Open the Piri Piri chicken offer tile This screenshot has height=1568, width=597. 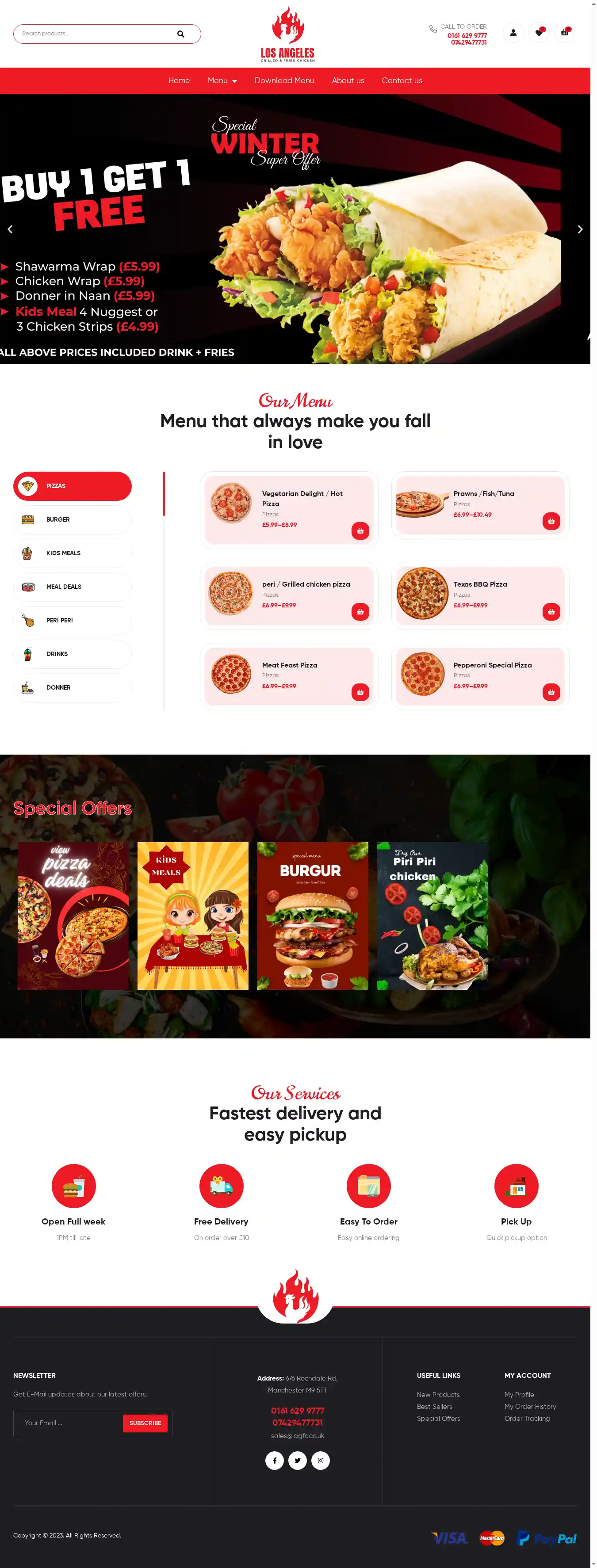point(432,916)
